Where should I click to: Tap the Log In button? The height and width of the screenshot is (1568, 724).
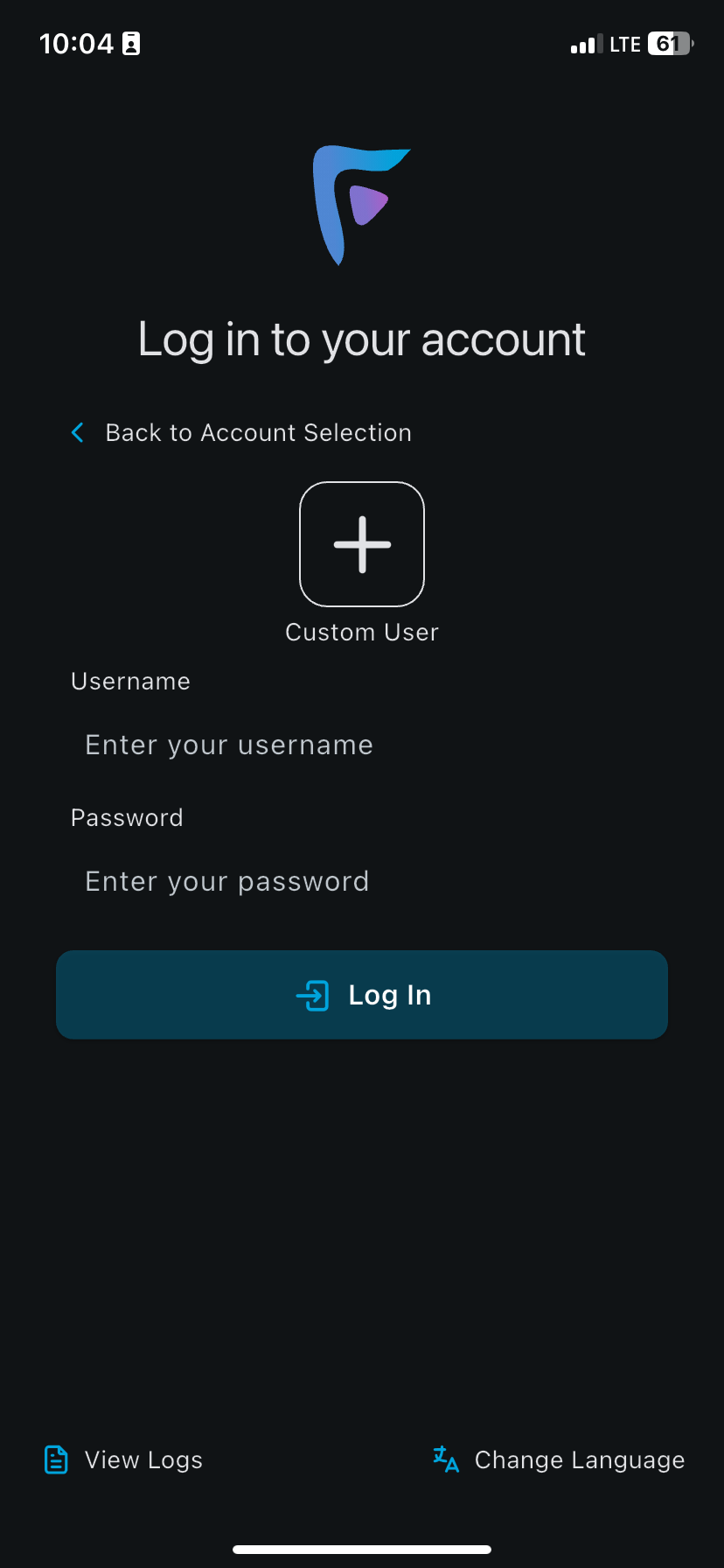click(362, 995)
